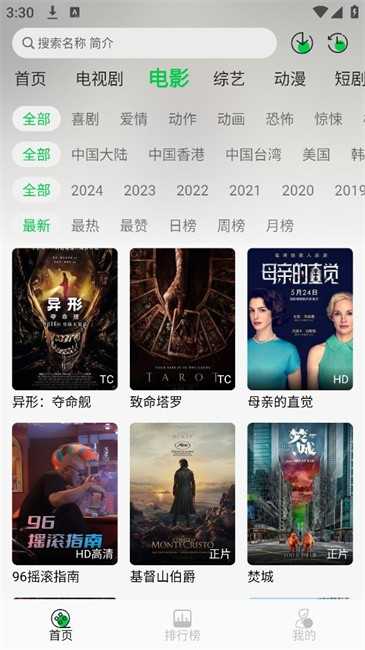
Task: Open the downloads icon
Action: [302, 43]
